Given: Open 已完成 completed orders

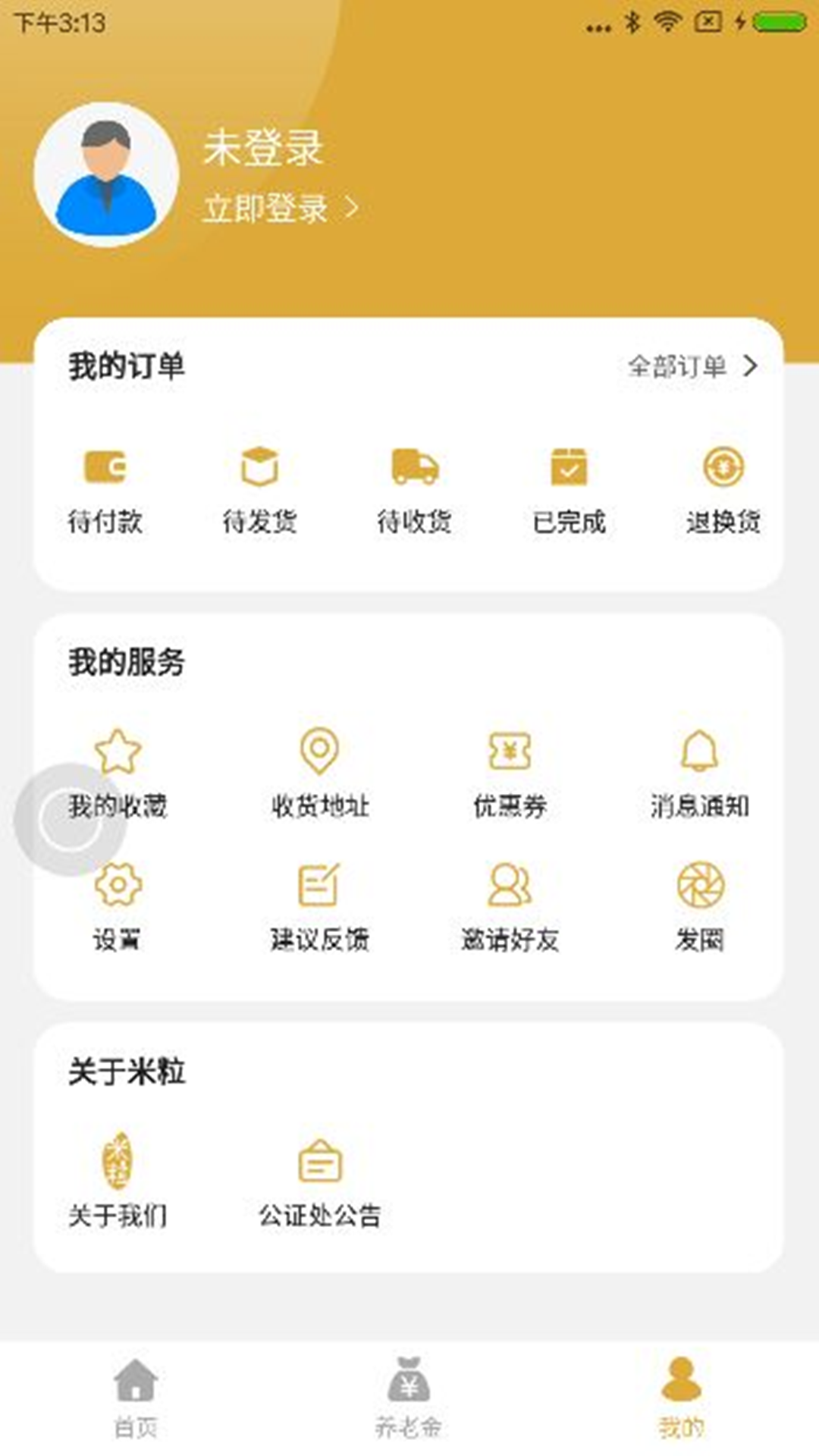Looking at the screenshot, I should click(x=569, y=489).
